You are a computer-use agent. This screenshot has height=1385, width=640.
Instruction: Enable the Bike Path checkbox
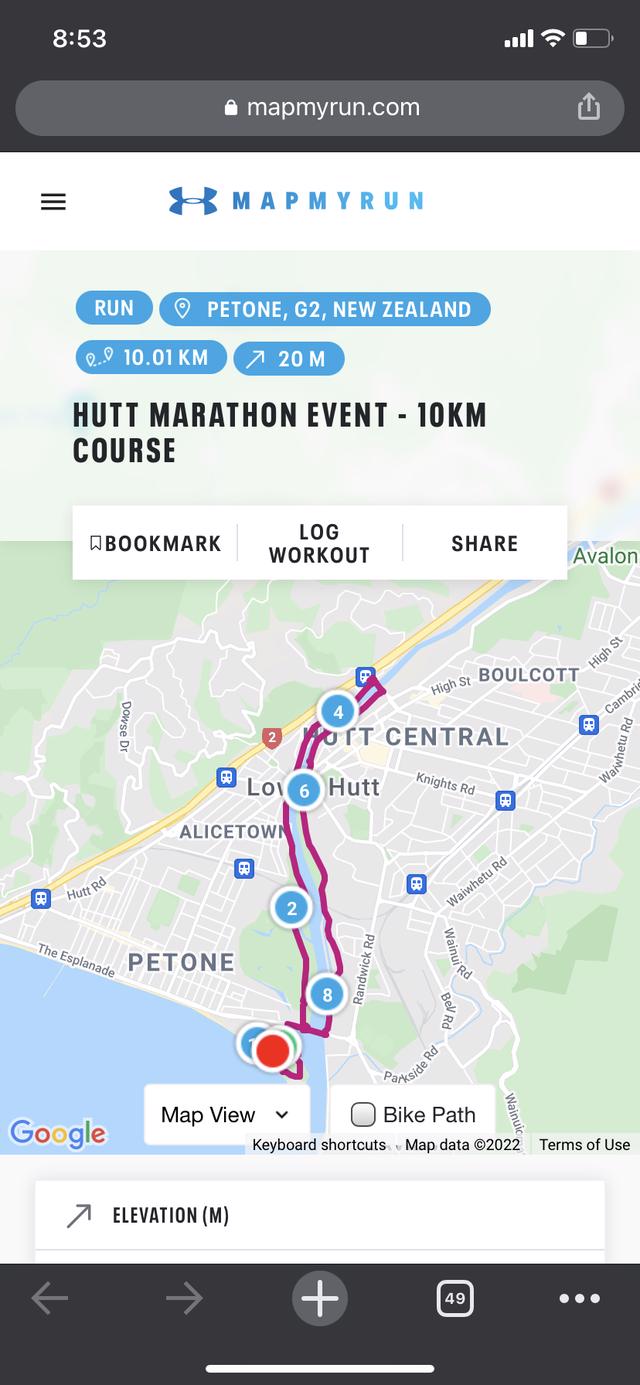coord(364,1114)
